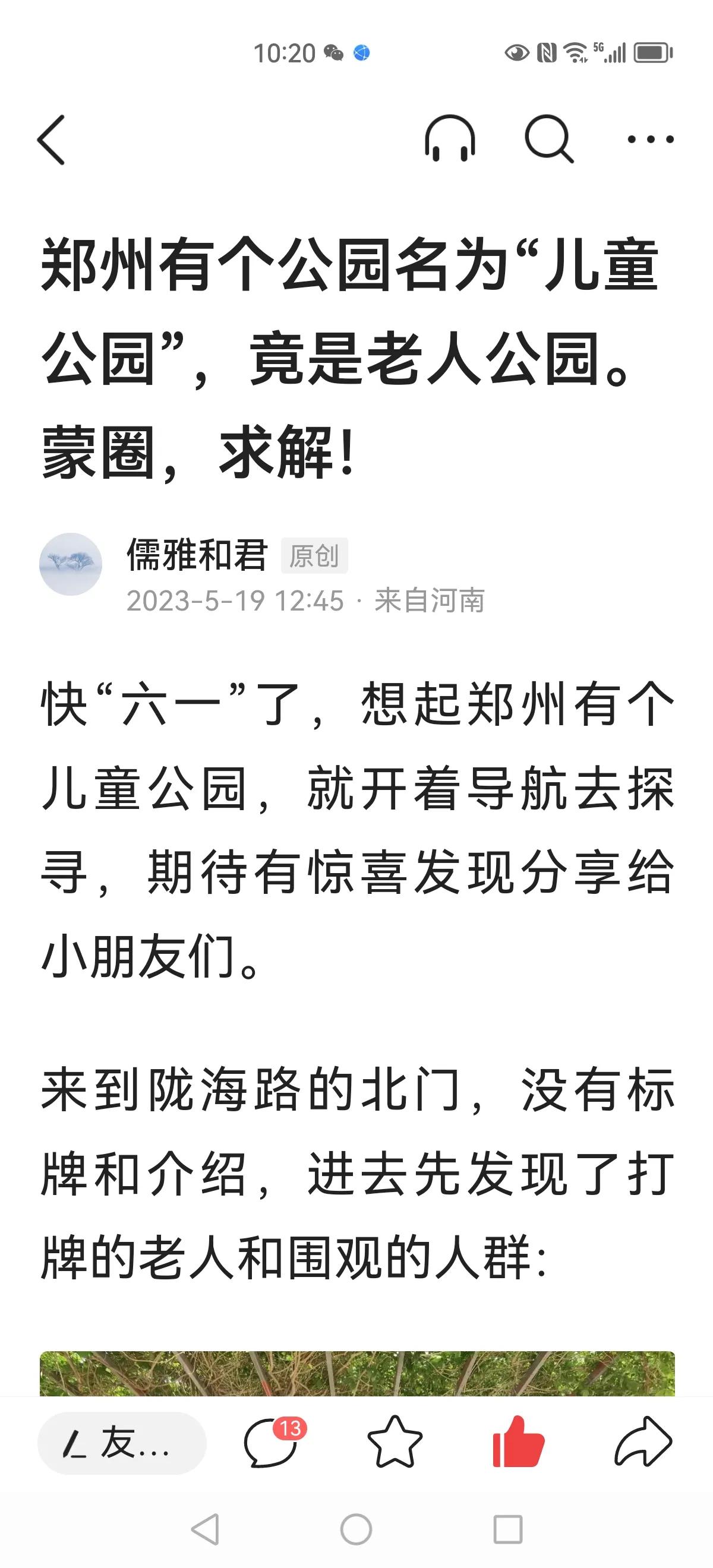Open the author profile of 儒雅和君
The image size is (713, 1568).
(196, 558)
